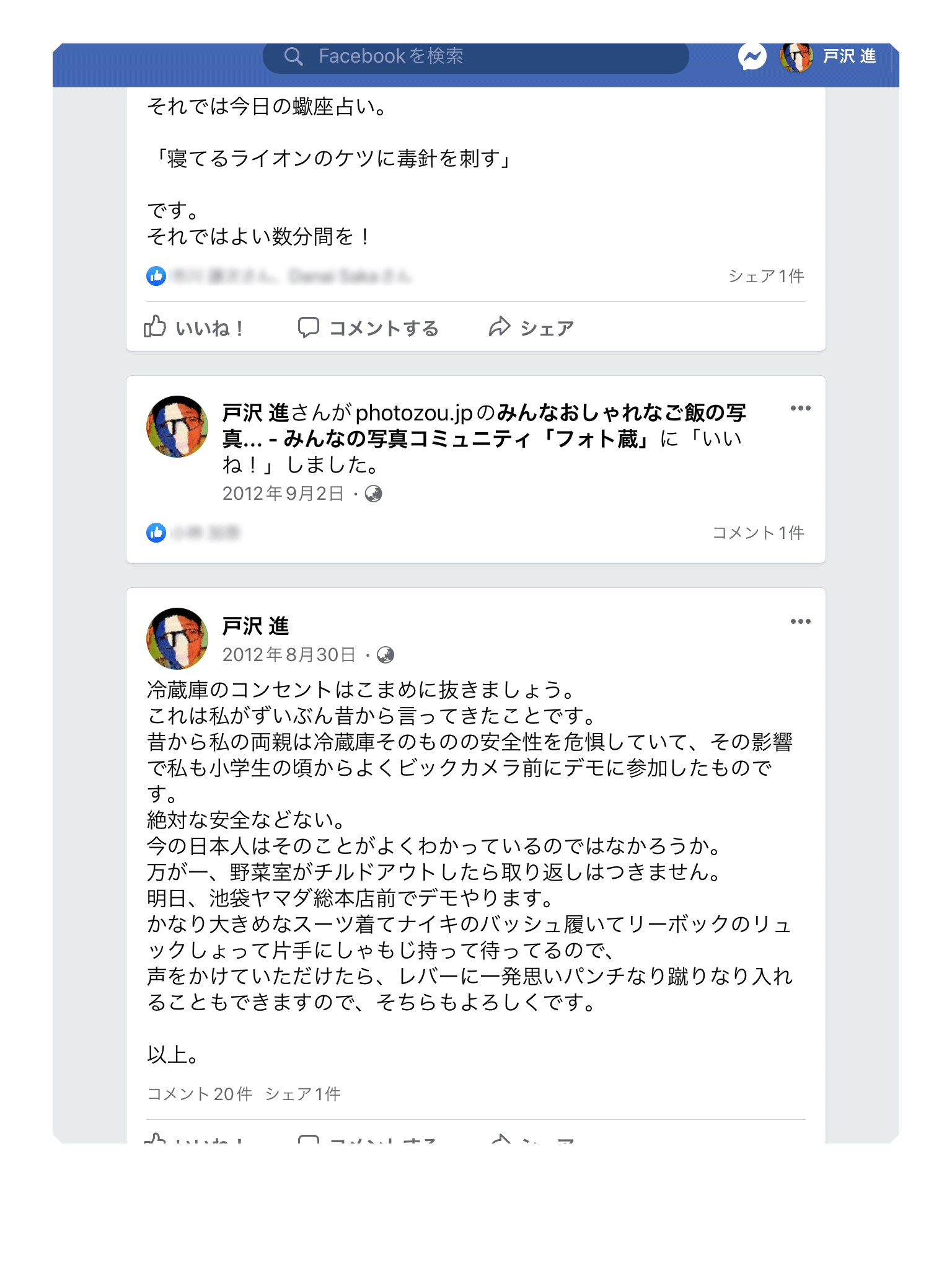The width and height of the screenshot is (952, 1270).
Task: Open Messenger from the top bar
Action: [752, 57]
